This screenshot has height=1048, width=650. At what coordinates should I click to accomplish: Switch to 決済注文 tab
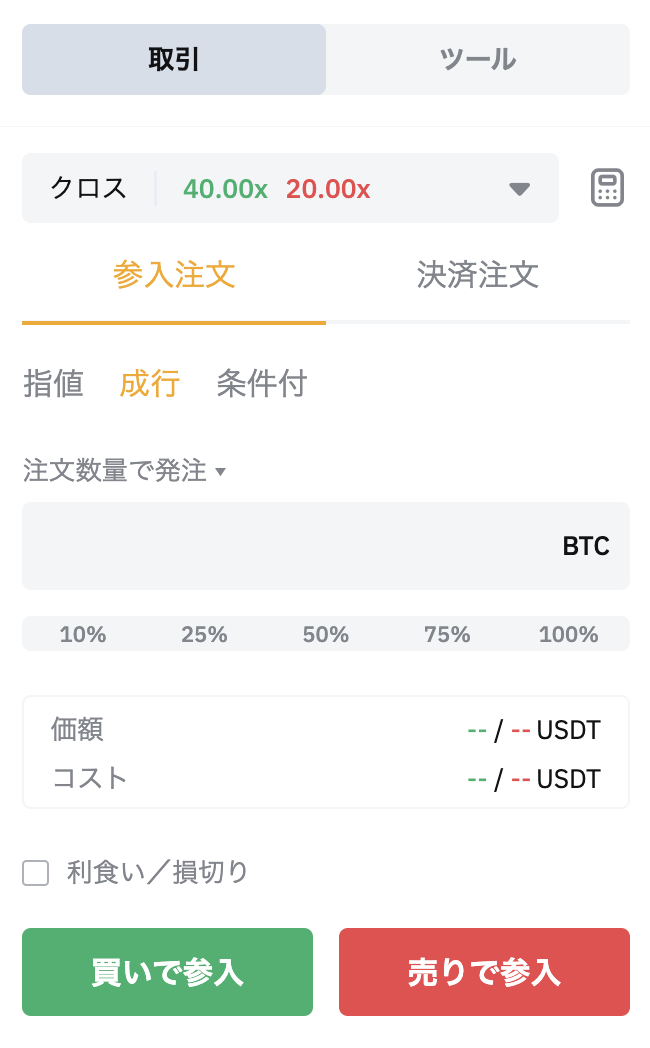point(478,275)
